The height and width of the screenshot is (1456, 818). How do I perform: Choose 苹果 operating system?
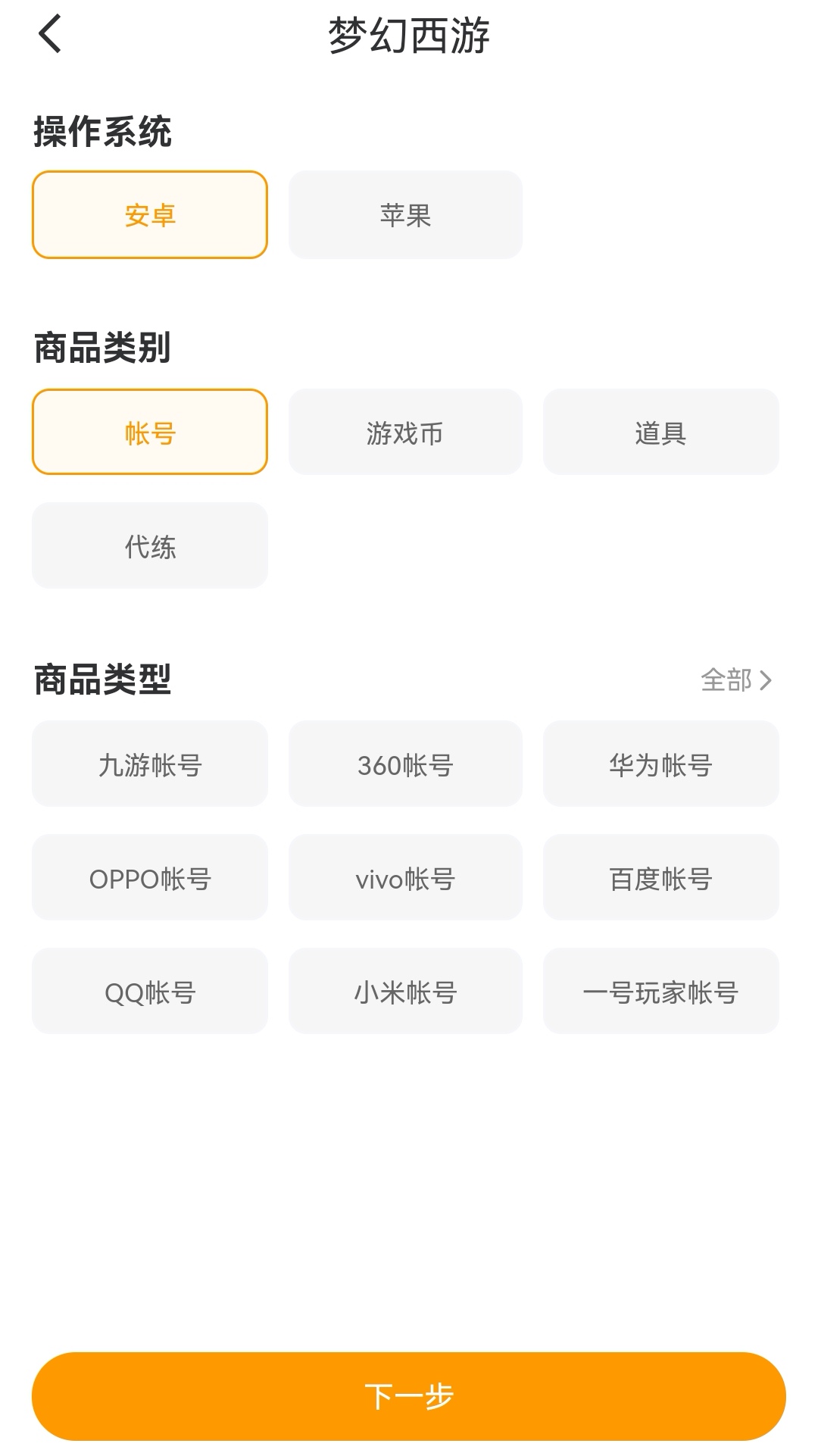[x=405, y=215]
